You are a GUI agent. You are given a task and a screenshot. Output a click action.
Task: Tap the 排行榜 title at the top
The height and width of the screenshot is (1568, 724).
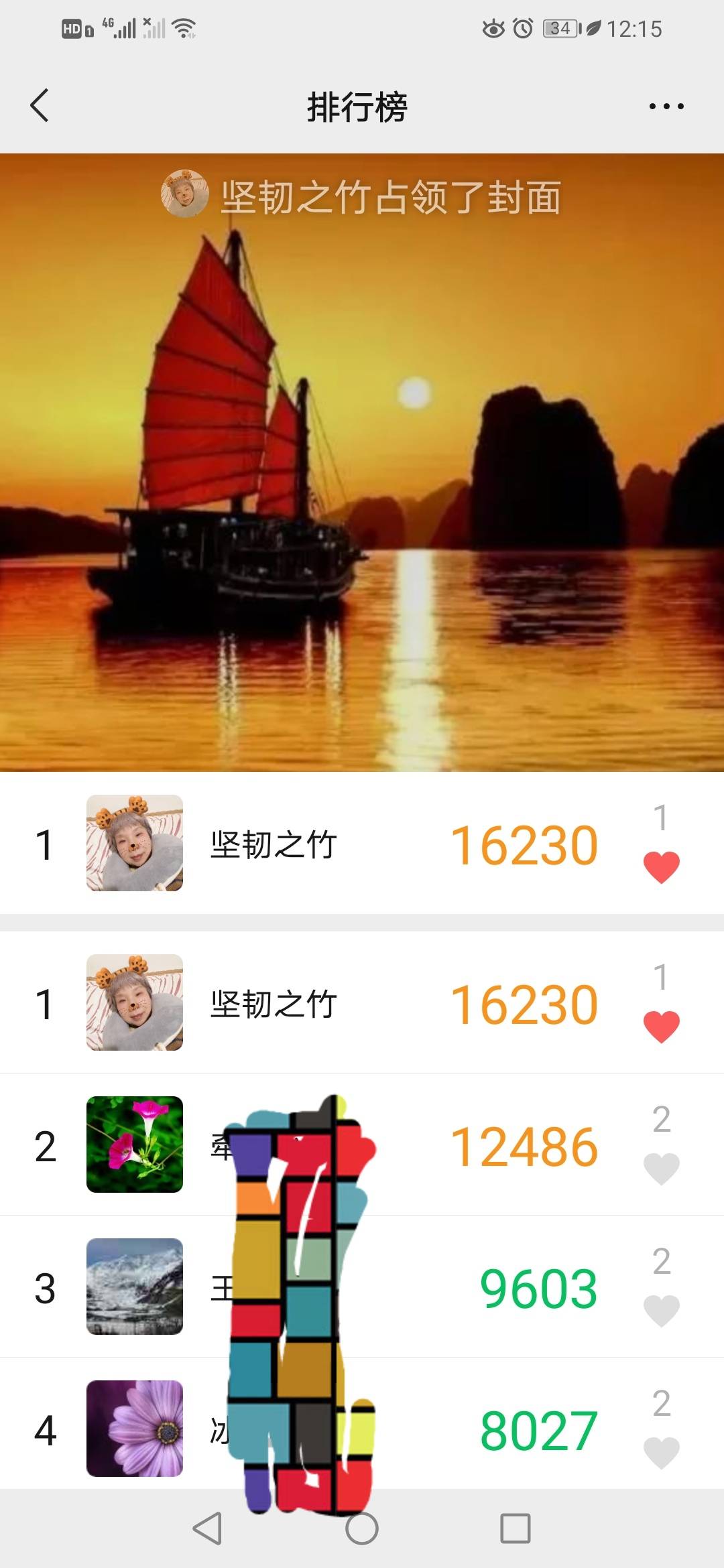tap(361, 105)
